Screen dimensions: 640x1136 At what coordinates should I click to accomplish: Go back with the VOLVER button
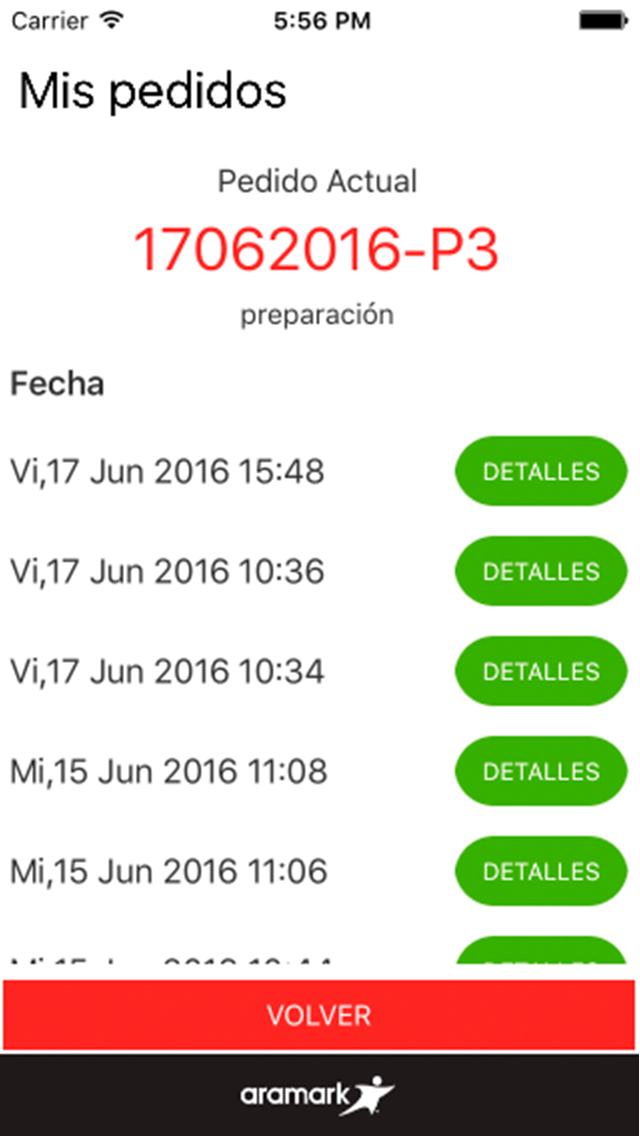(x=319, y=1015)
